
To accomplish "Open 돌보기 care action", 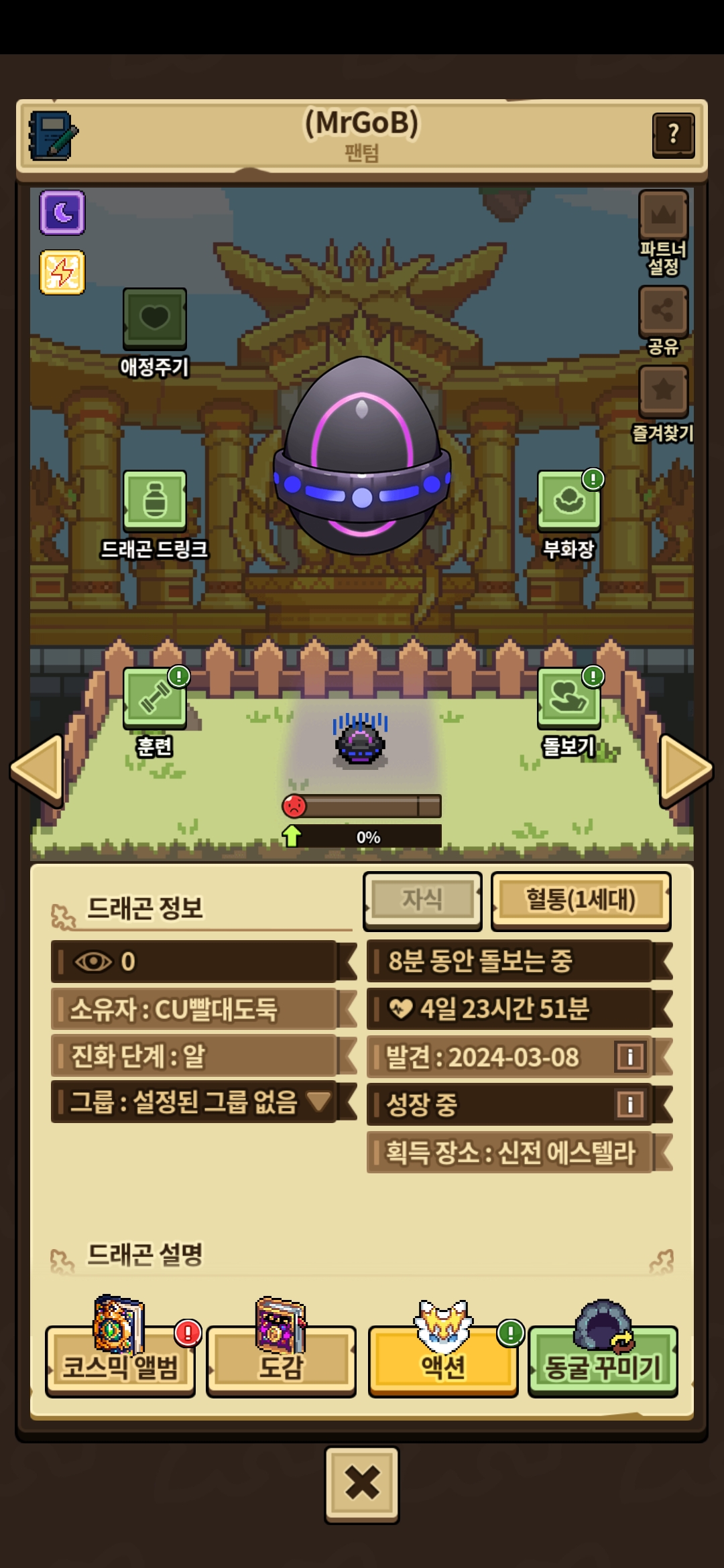I will [x=568, y=699].
